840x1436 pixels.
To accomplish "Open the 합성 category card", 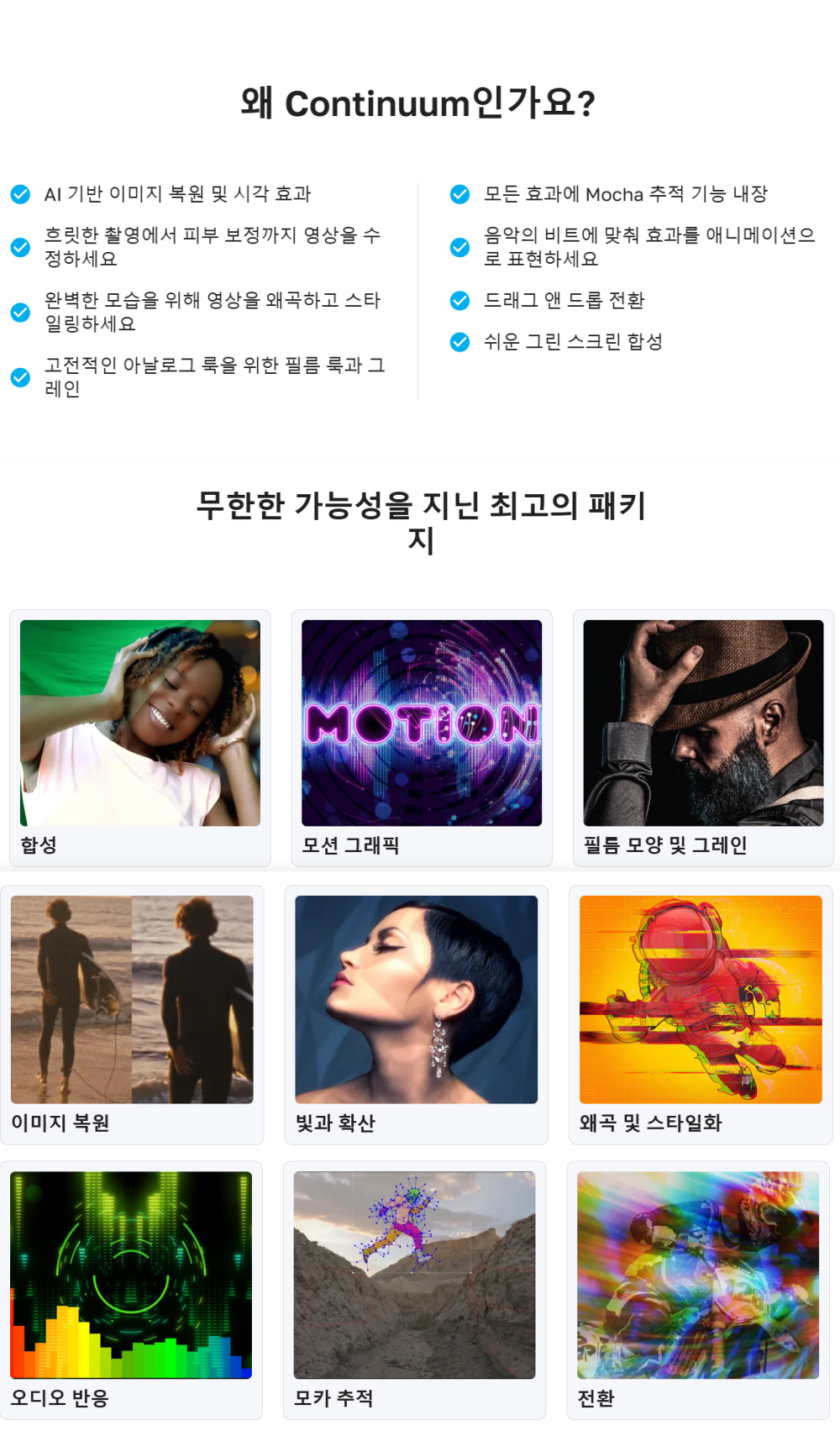I will [140, 737].
